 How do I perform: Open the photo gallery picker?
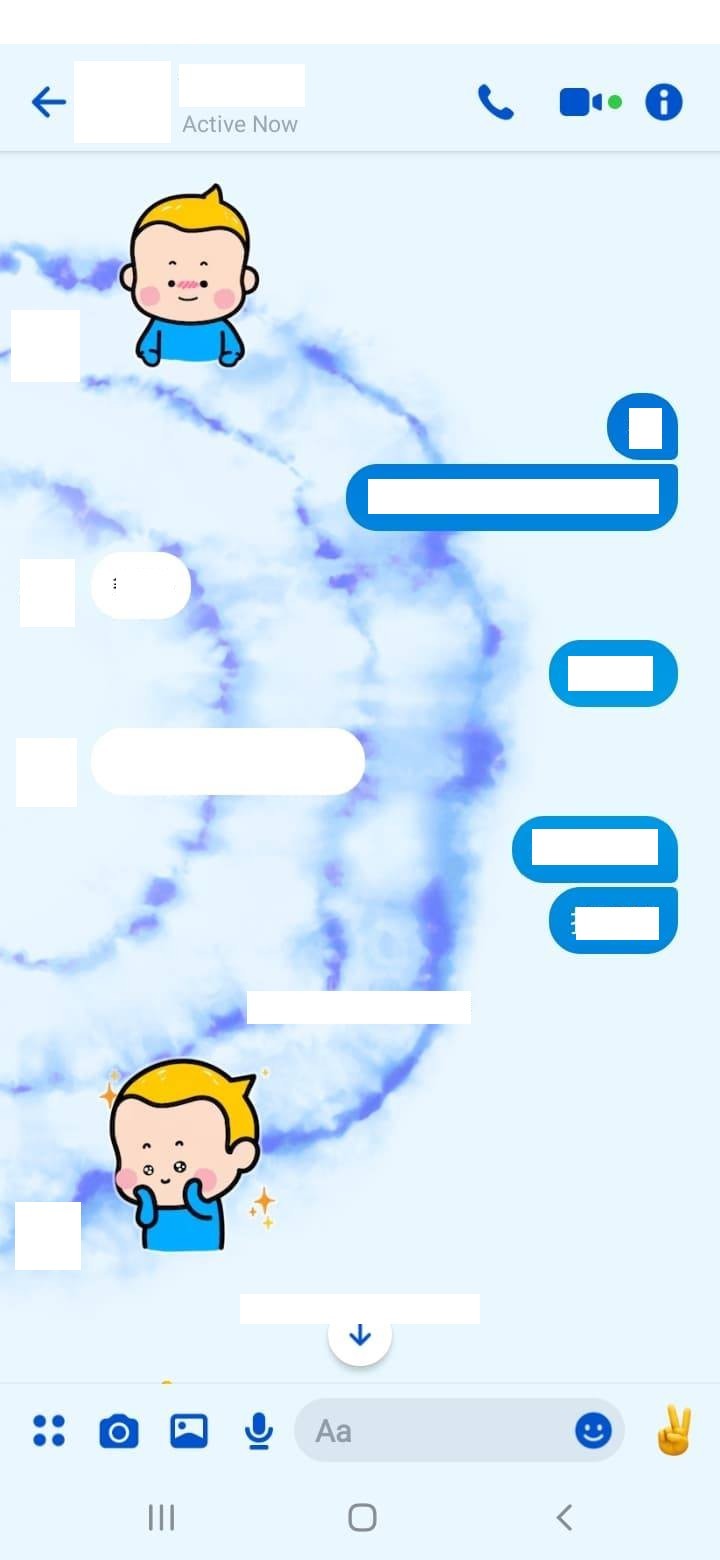[x=188, y=1431]
